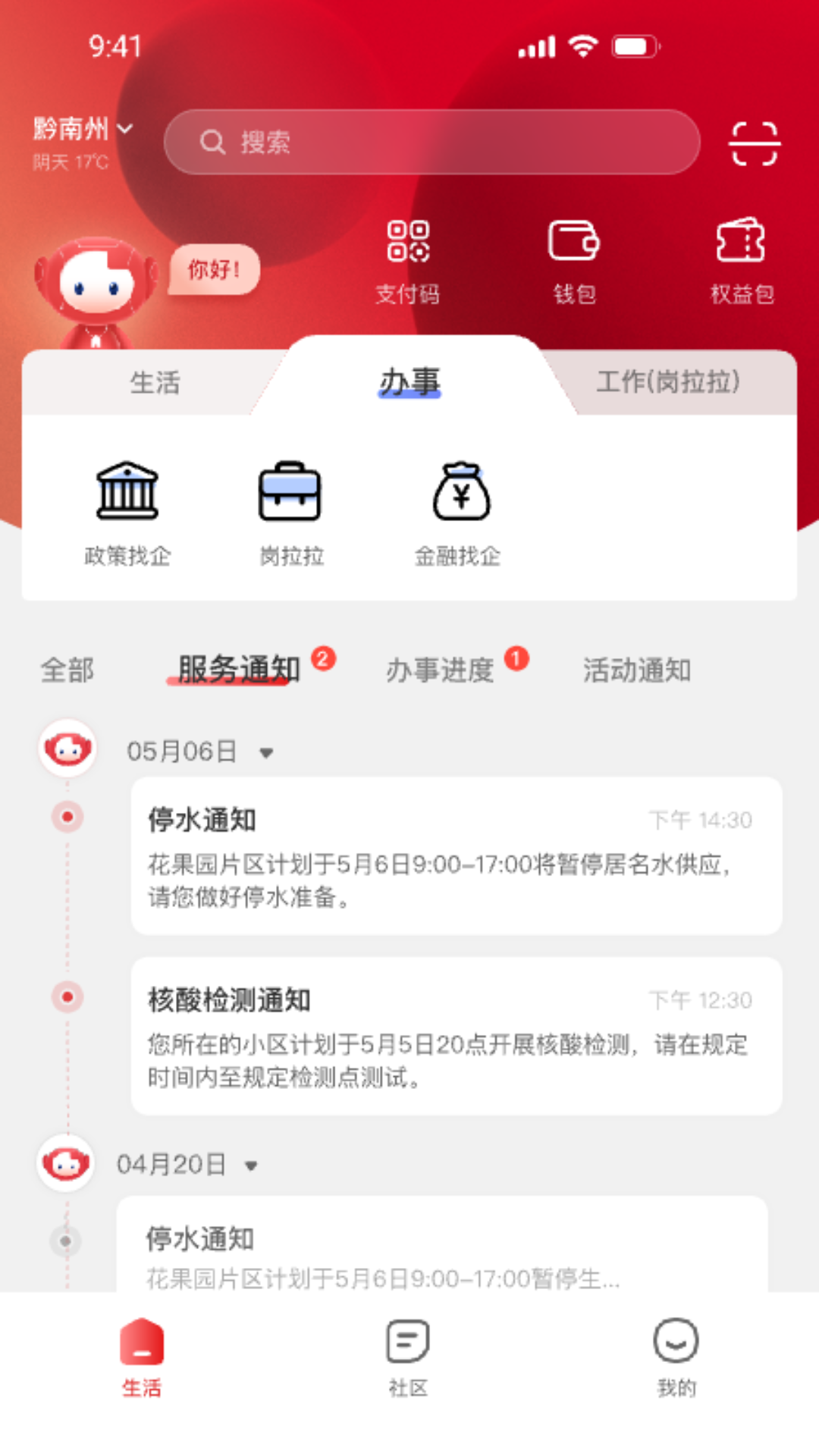The height and width of the screenshot is (1456, 819).
Task: Go to the 我的 bottom tab
Action: [x=676, y=1359]
